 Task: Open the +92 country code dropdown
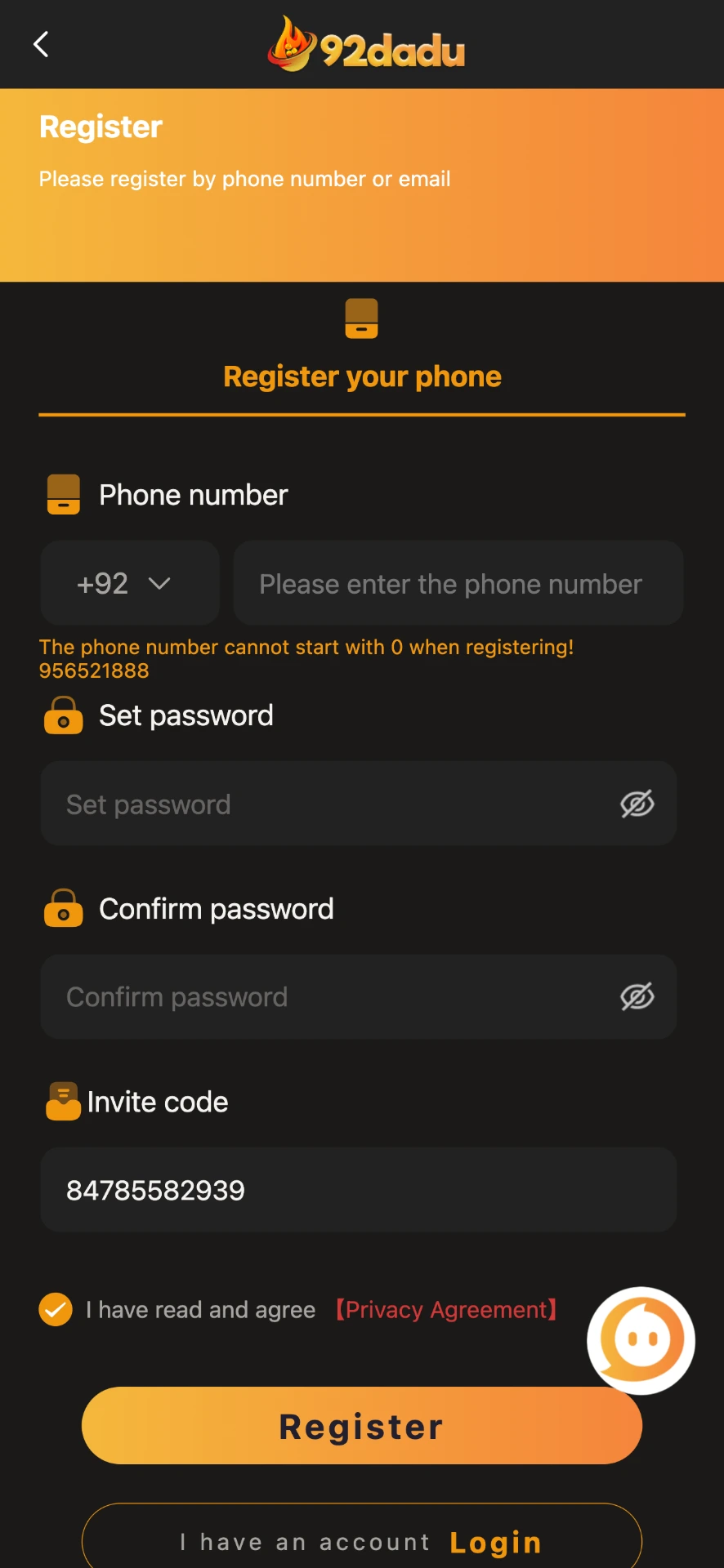coord(129,583)
